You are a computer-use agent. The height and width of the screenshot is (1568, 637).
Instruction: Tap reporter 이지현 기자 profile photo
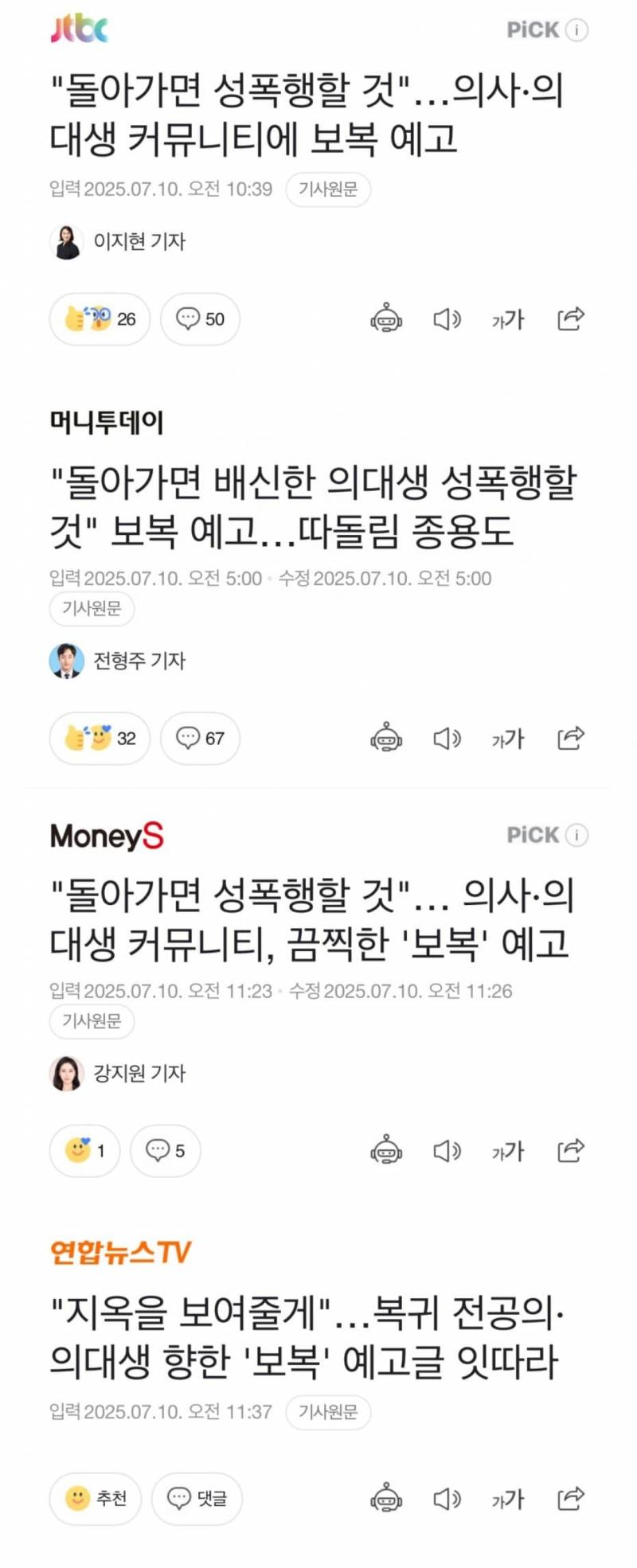68,242
